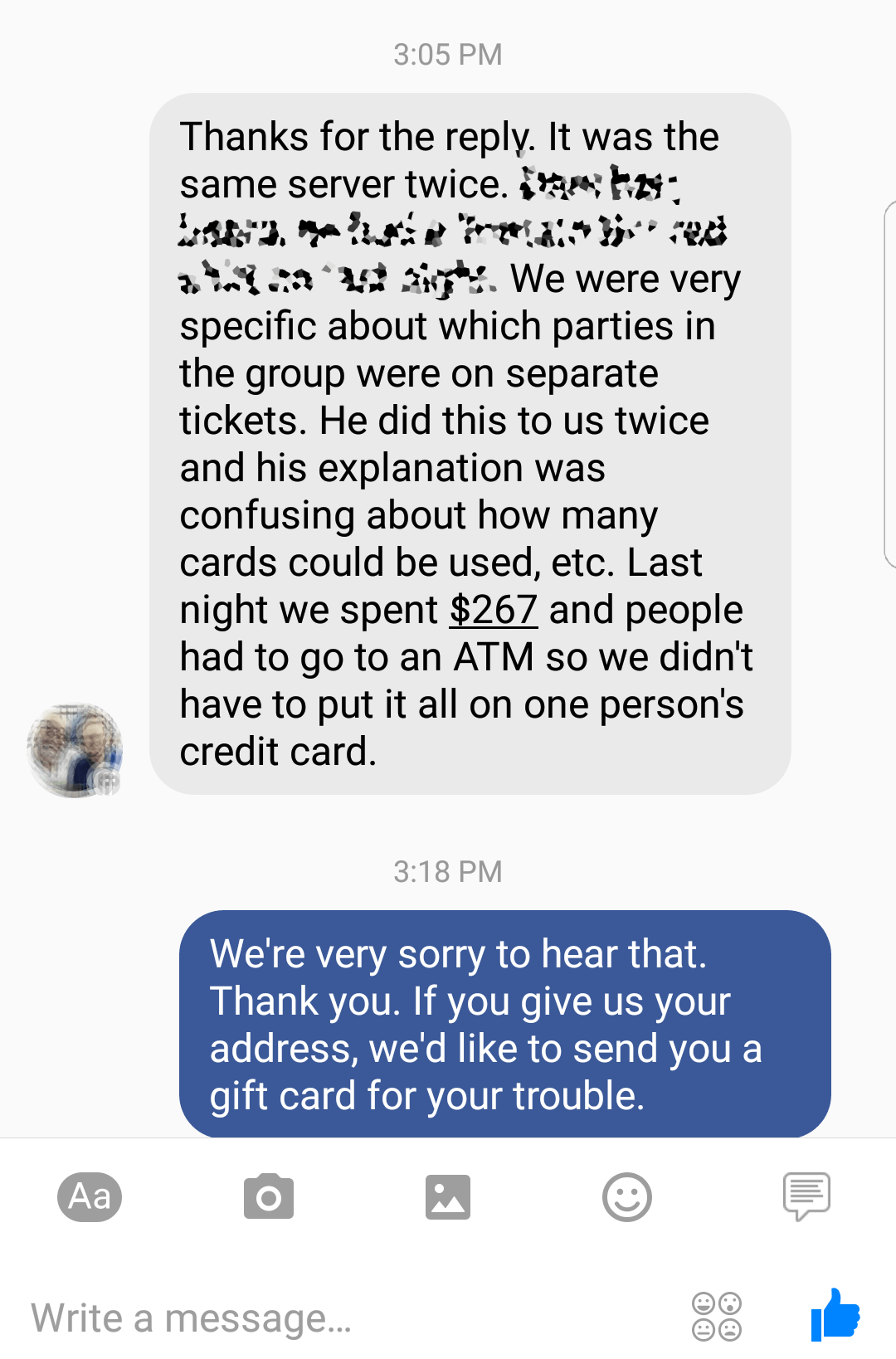The image size is (896, 1359).
Task: Select the image attachment icon
Action: click(x=448, y=1196)
